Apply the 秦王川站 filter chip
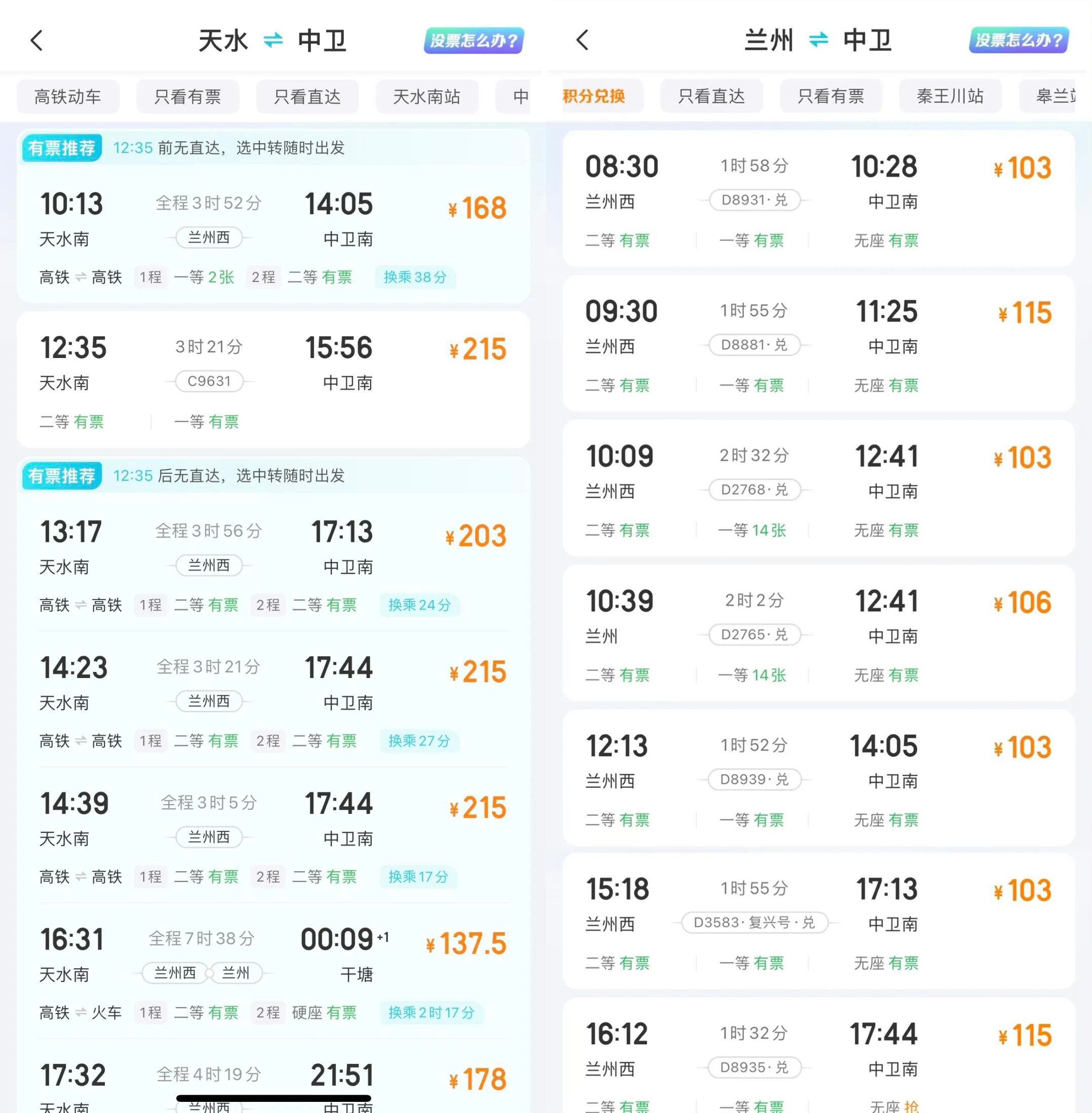This screenshot has height=1113, width=1092. (x=950, y=96)
